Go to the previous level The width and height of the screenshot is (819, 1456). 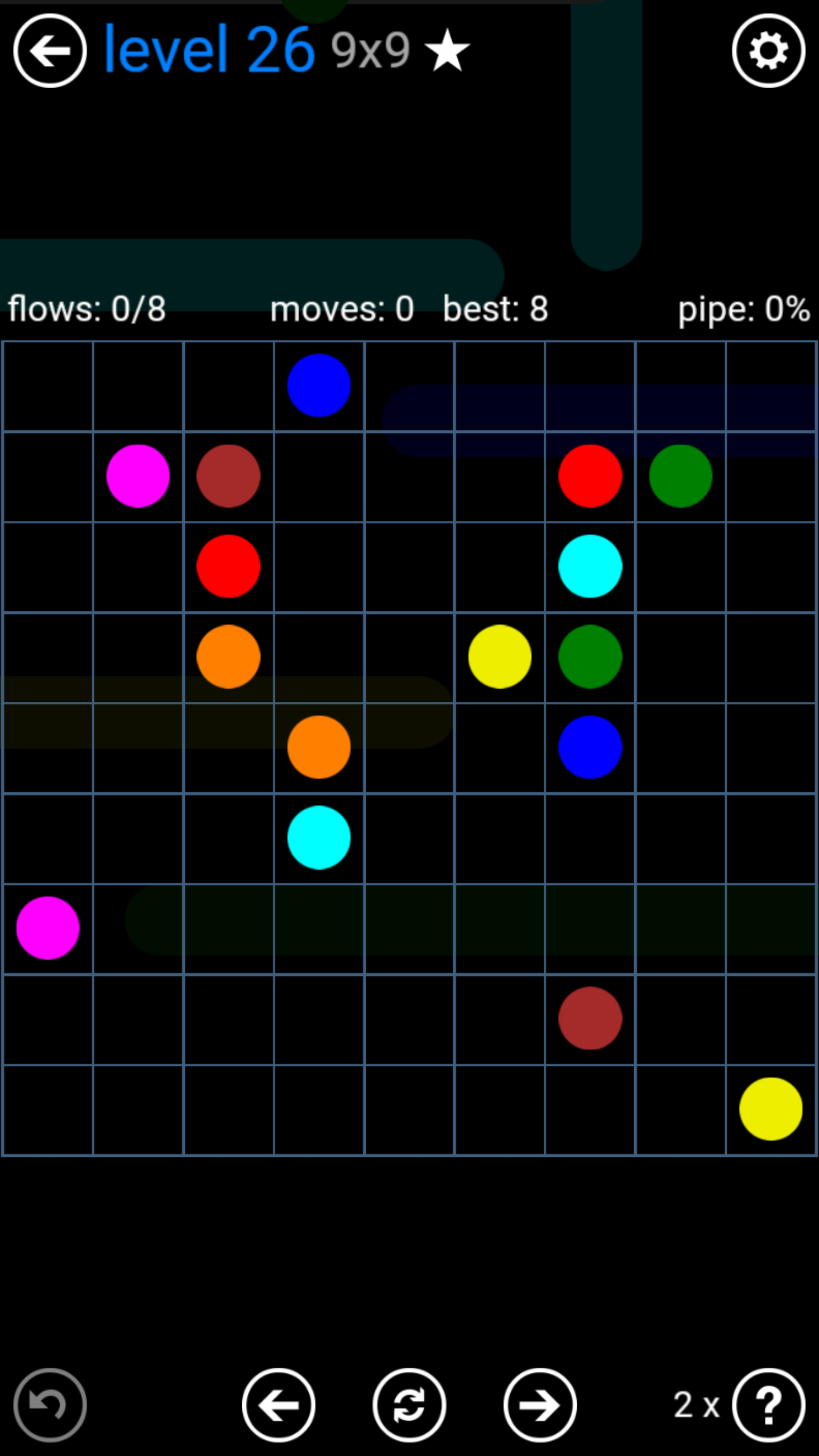click(x=279, y=1405)
